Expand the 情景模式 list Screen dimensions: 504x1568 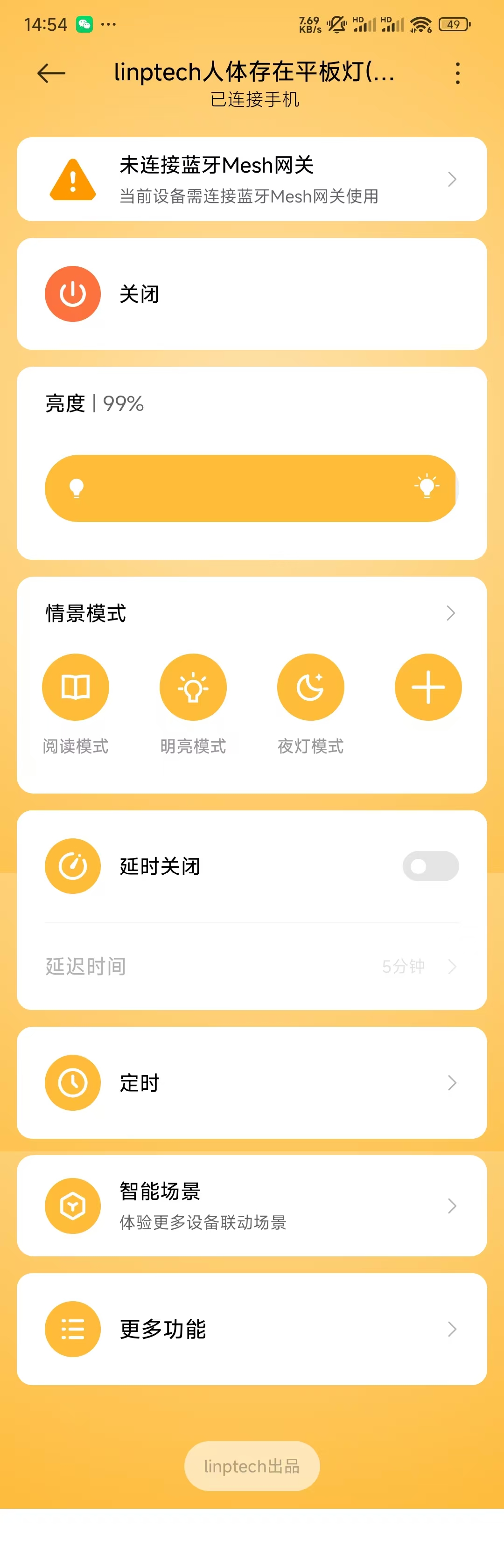tap(450, 613)
